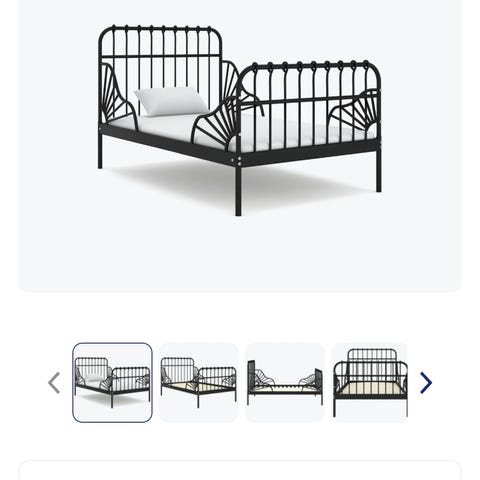Go to previous thumbnails with left arrow
This screenshot has width=480, height=480.
point(54,383)
